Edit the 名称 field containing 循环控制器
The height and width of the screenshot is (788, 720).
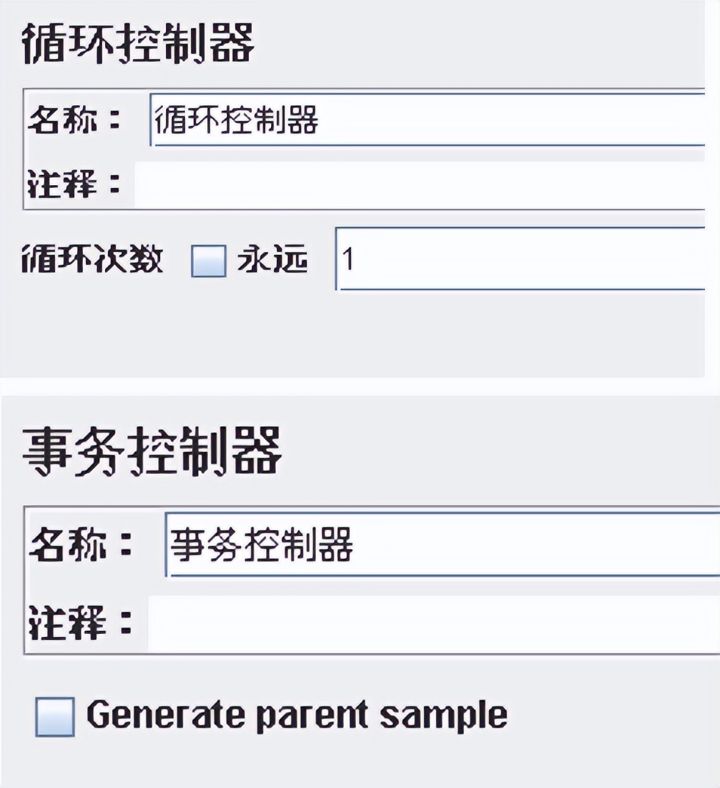click(x=430, y=120)
